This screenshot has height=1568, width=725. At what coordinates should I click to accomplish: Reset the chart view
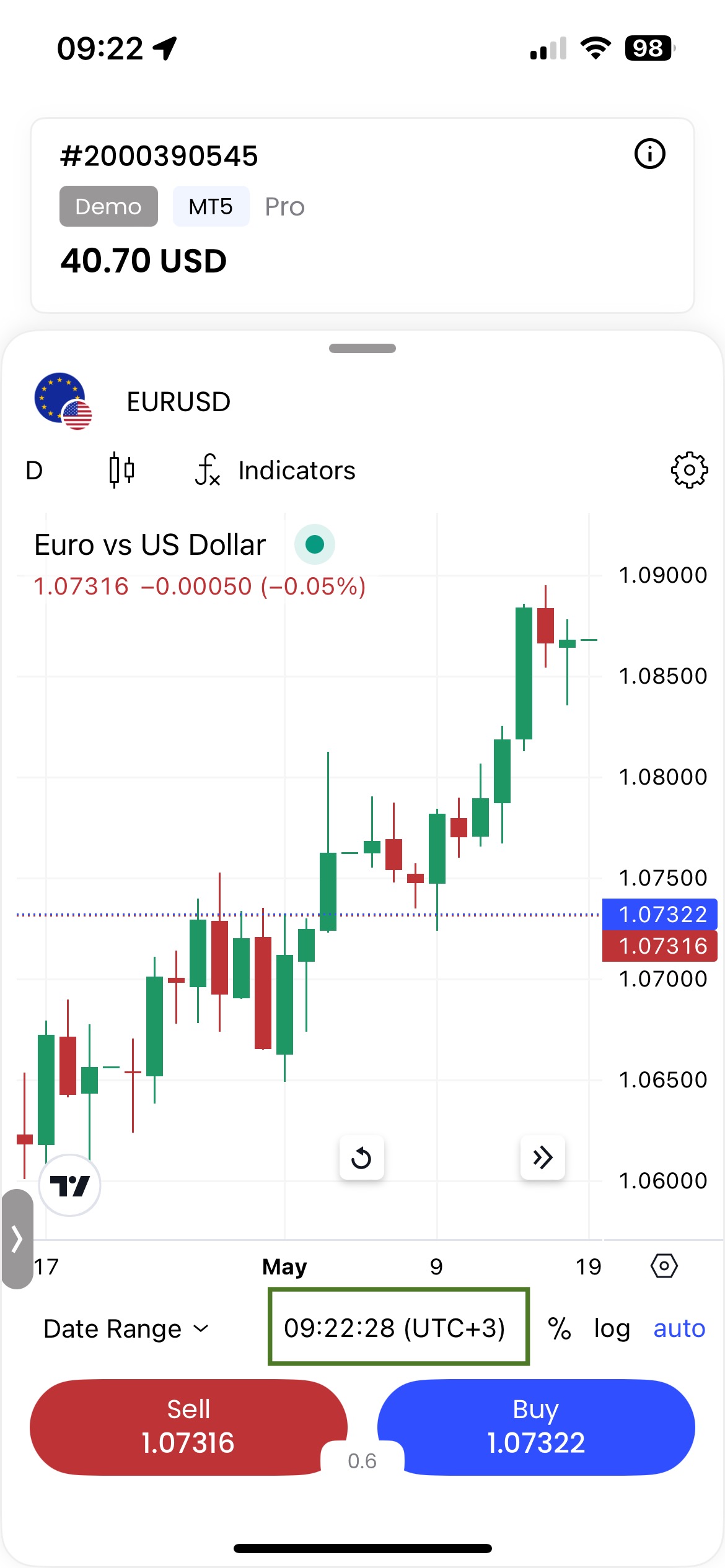(361, 1157)
